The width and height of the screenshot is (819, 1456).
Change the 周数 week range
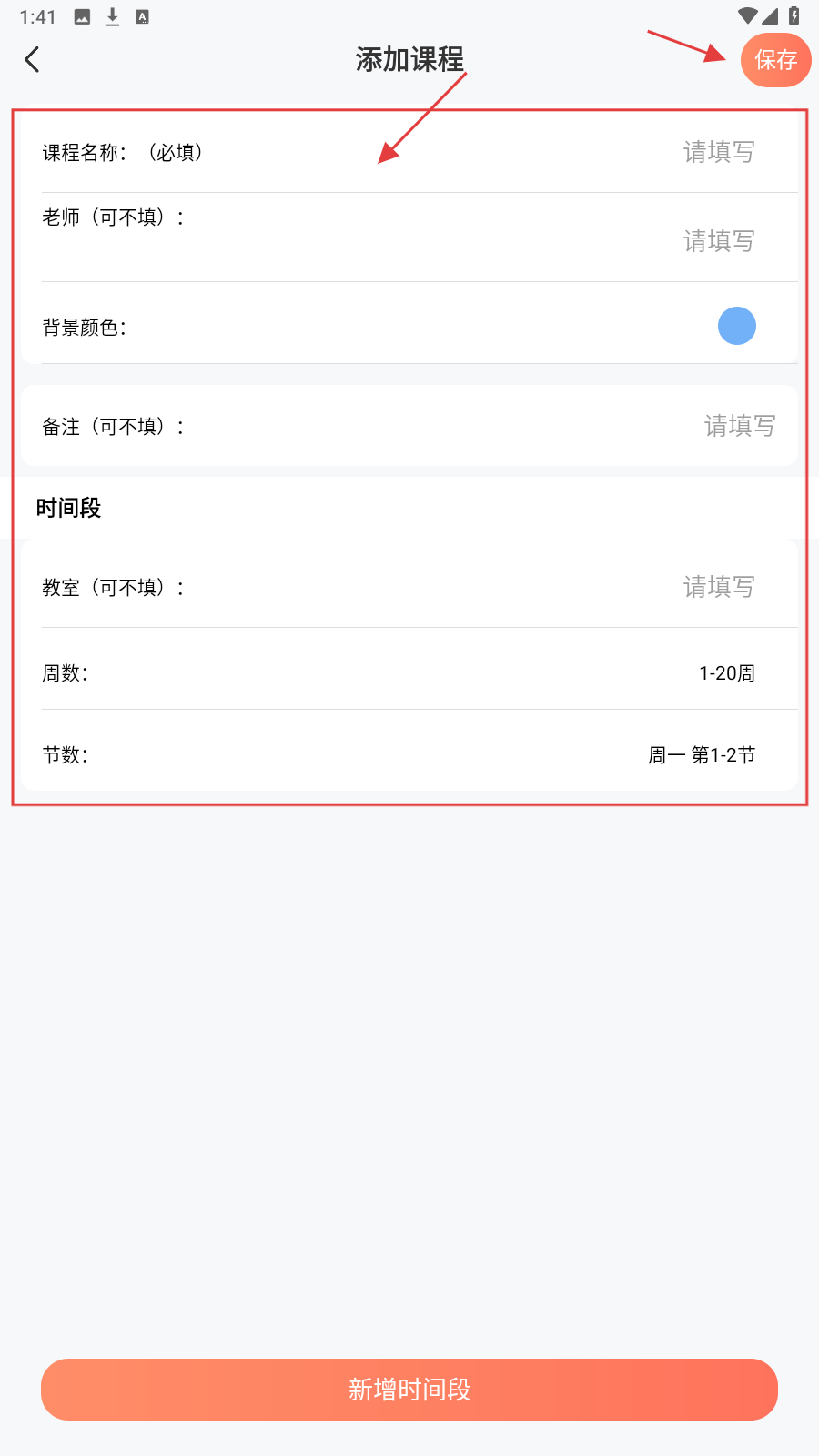[726, 673]
